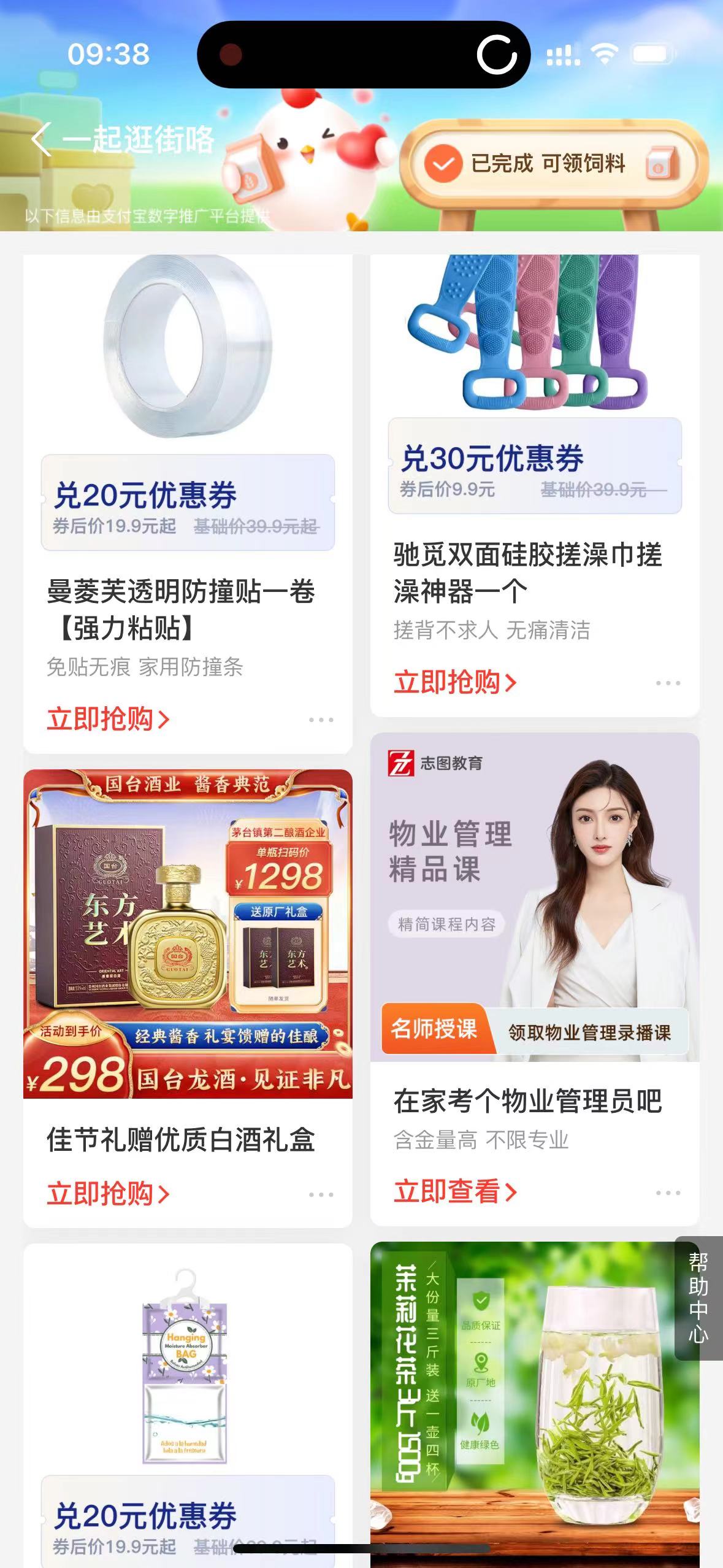Viewport: 723px width, 1568px height.
Task: Tap 立即抢购 under 曼菱芙透明防撞贴
Action: coord(109,719)
